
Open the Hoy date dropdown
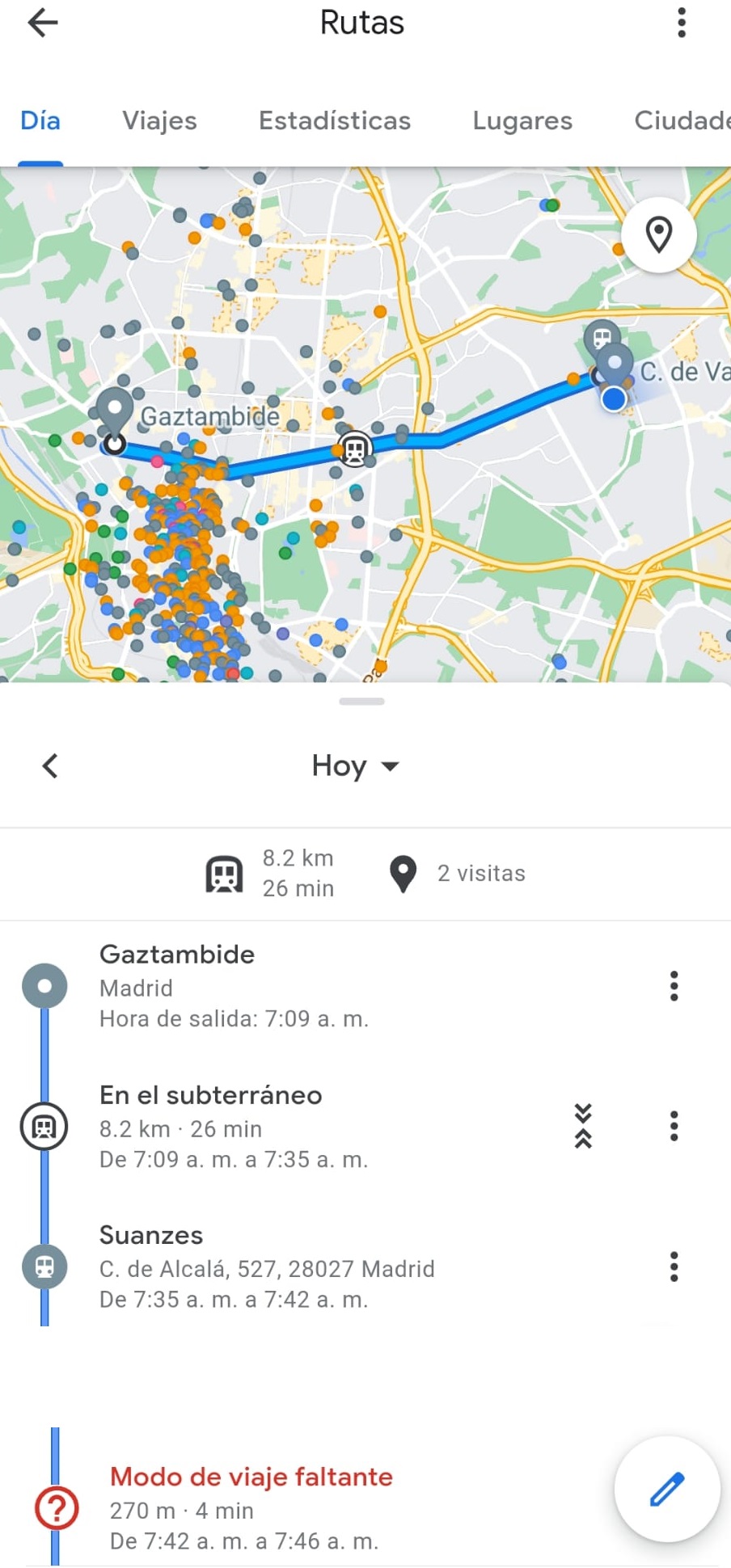click(356, 765)
